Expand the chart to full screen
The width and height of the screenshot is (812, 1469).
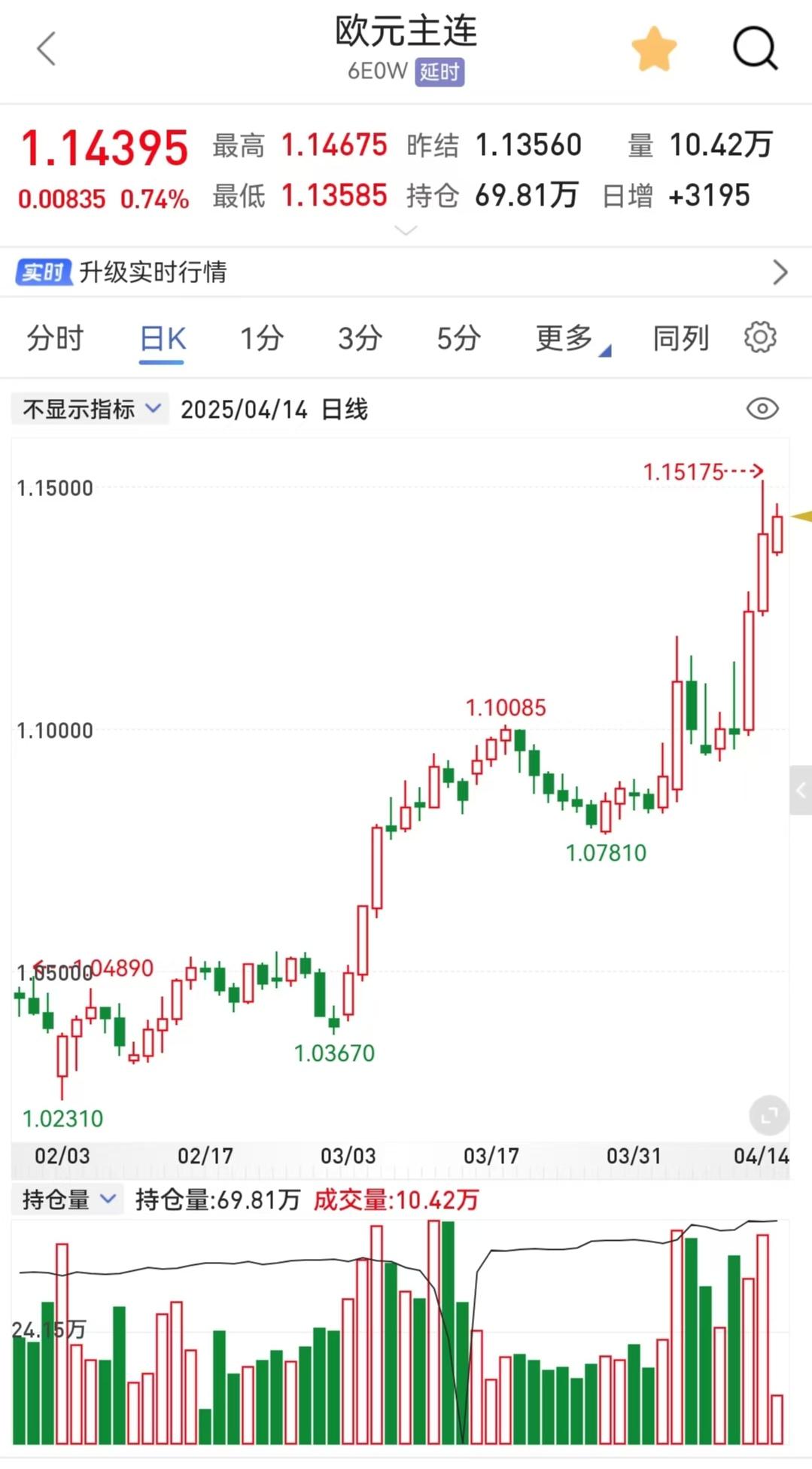point(769,1115)
